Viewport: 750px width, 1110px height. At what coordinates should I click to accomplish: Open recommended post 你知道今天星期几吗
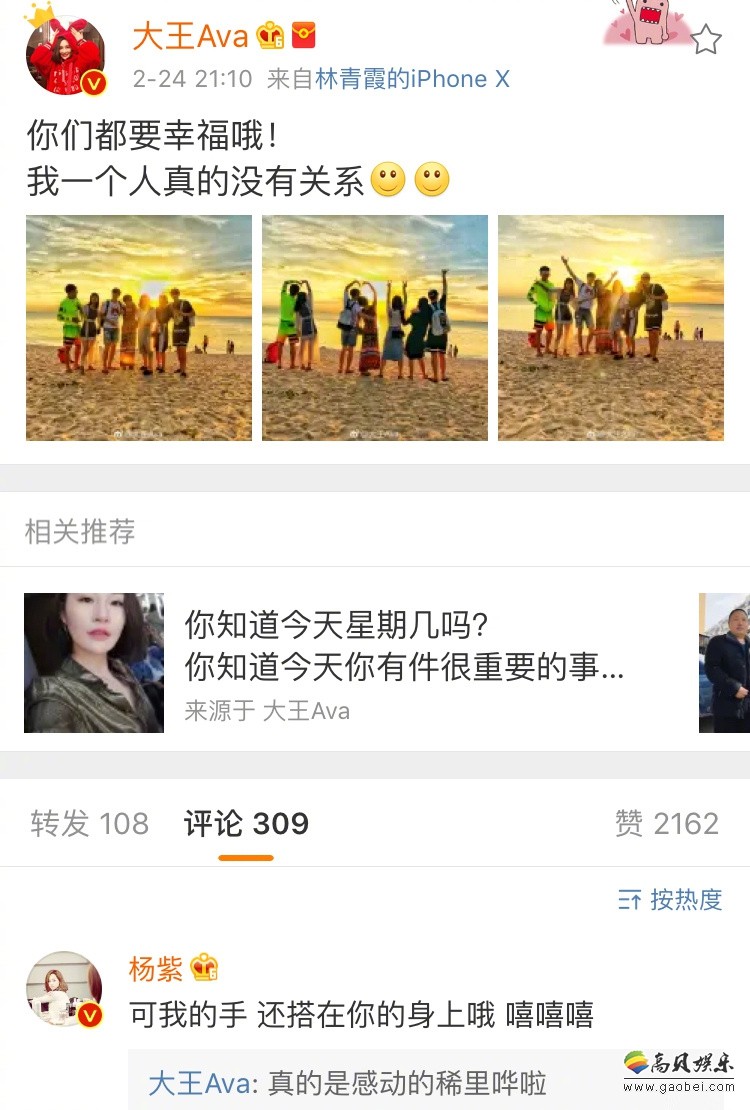[404, 647]
